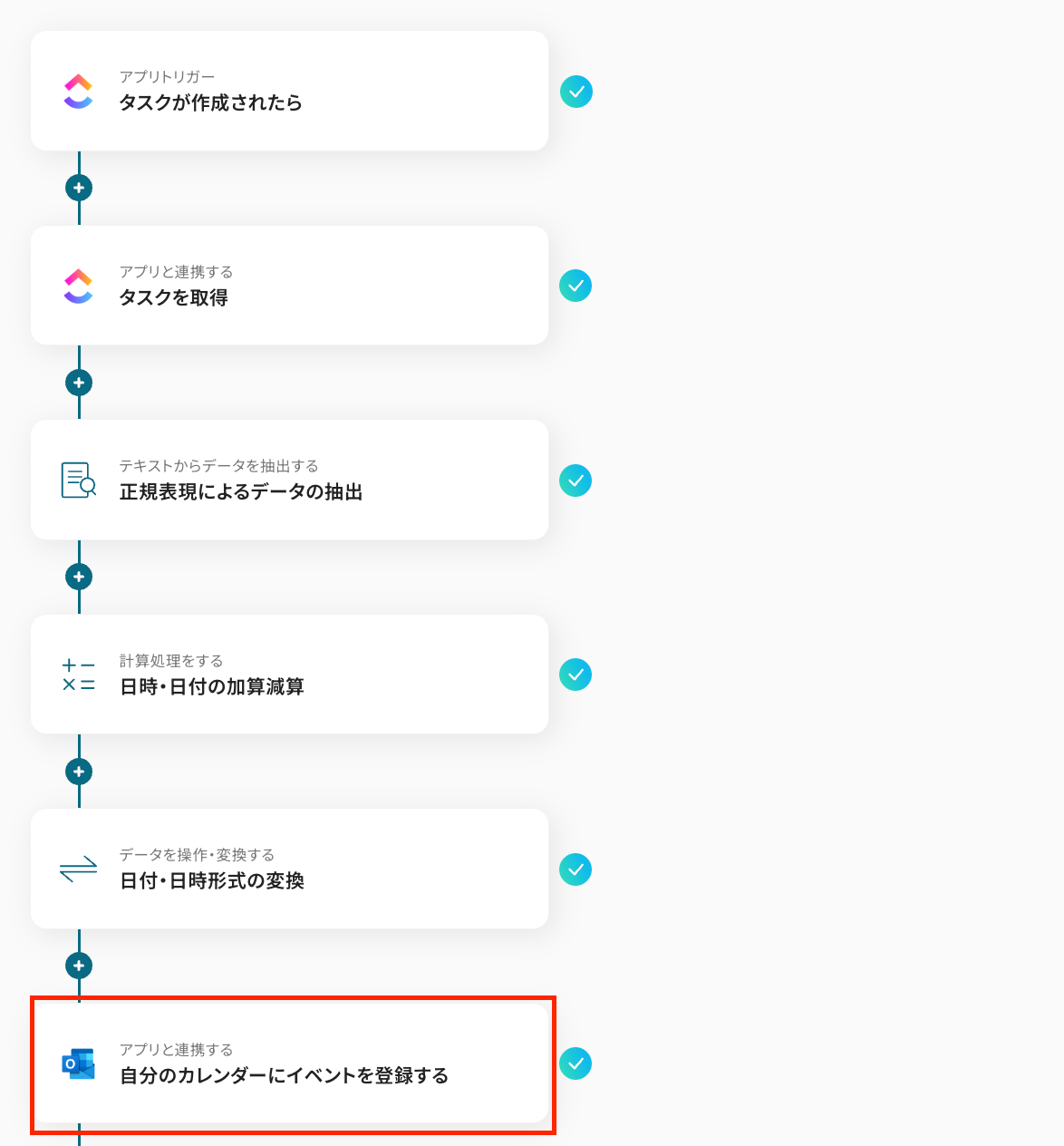
Task: Add a step below 日時・日付の加算減算
Action: (79, 772)
